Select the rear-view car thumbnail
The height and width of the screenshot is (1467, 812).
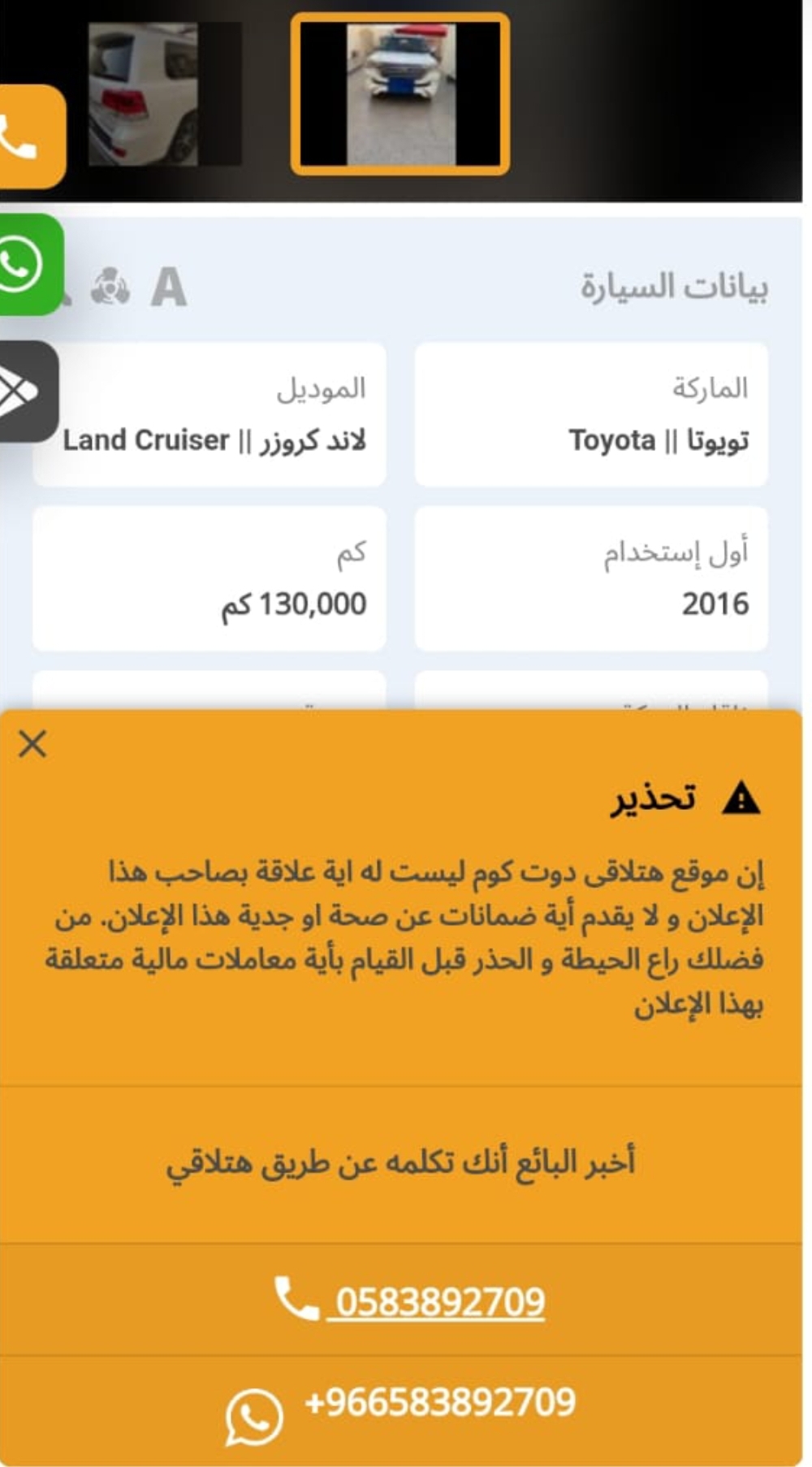pos(164,94)
